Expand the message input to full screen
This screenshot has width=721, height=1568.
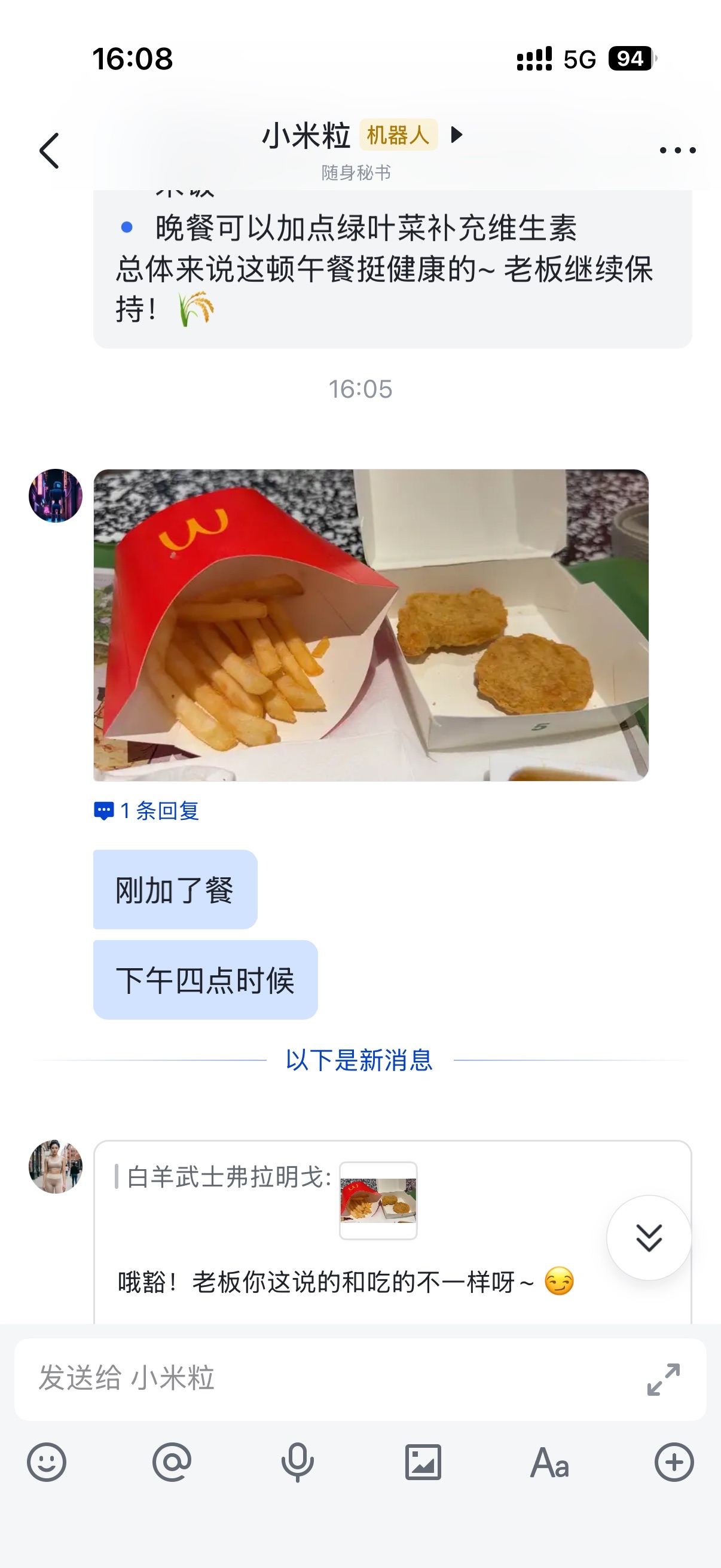[663, 1378]
